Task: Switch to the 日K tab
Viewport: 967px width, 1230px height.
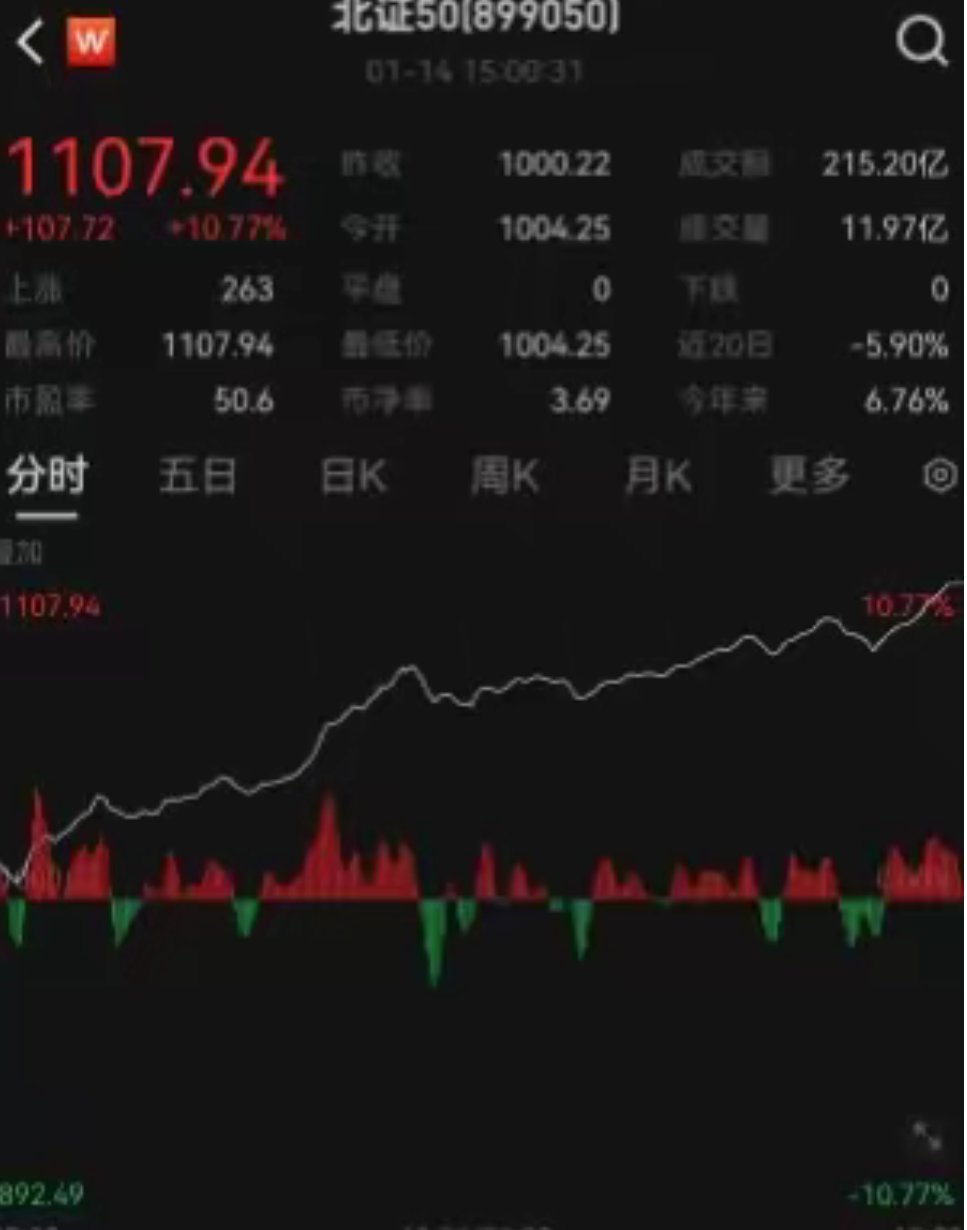Action: pyautogui.click(x=353, y=477)
